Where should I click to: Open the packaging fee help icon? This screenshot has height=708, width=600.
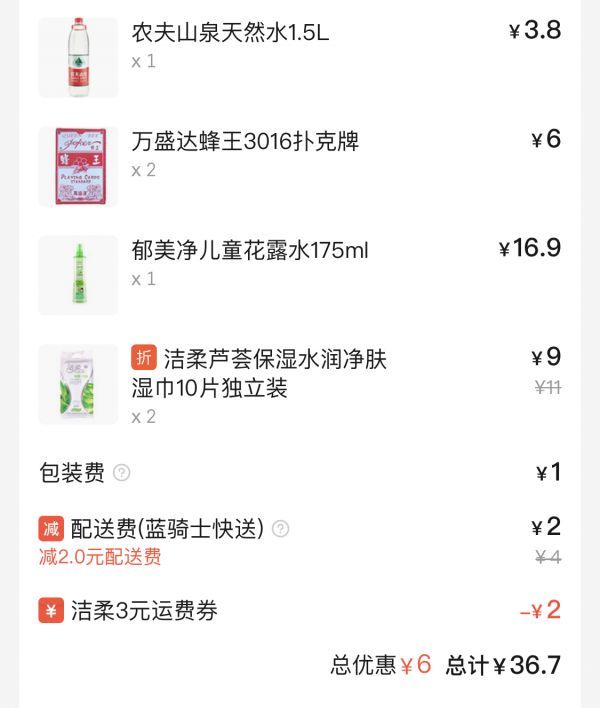(x=122, y=473)
